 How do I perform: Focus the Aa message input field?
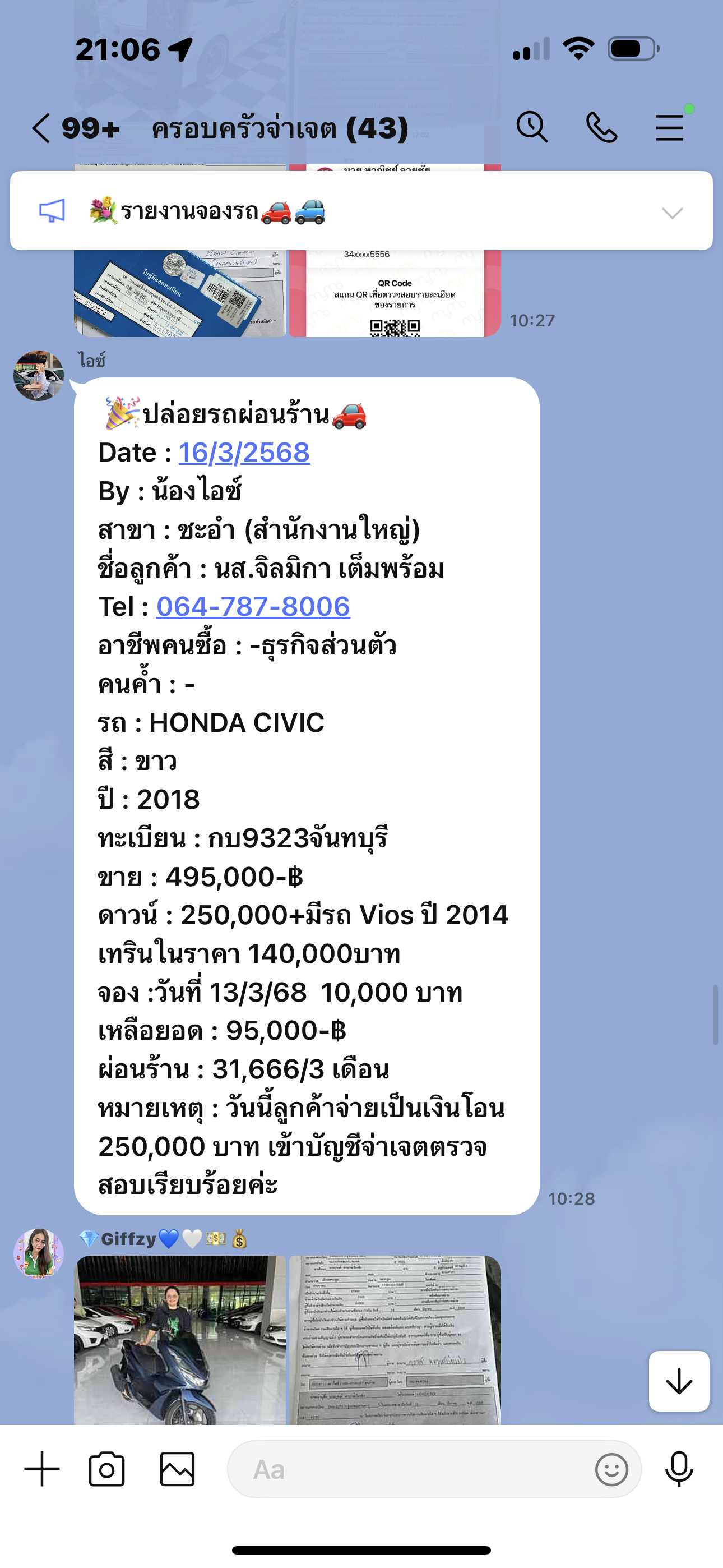pos(408,1469)
